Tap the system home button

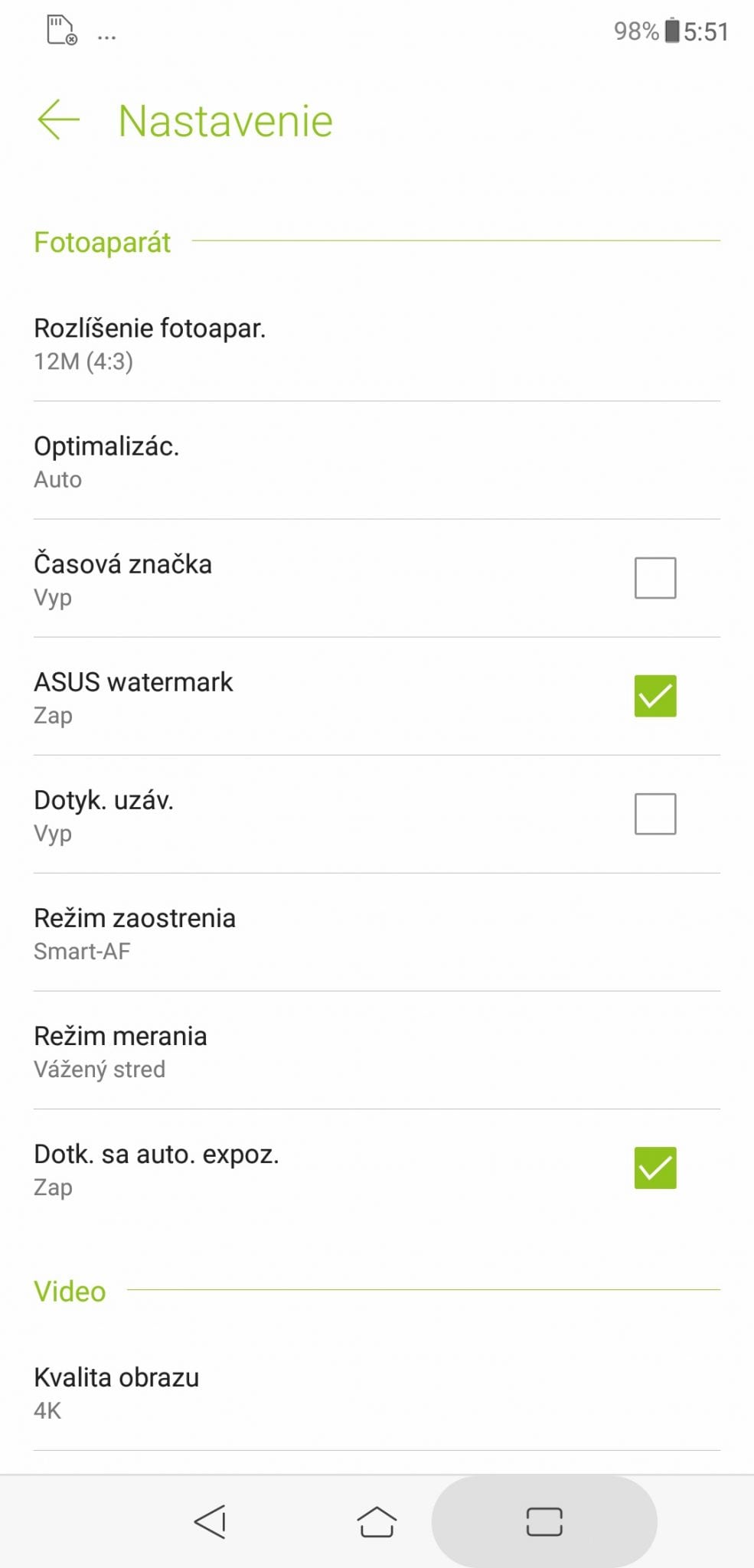(x=377, y=1521)
